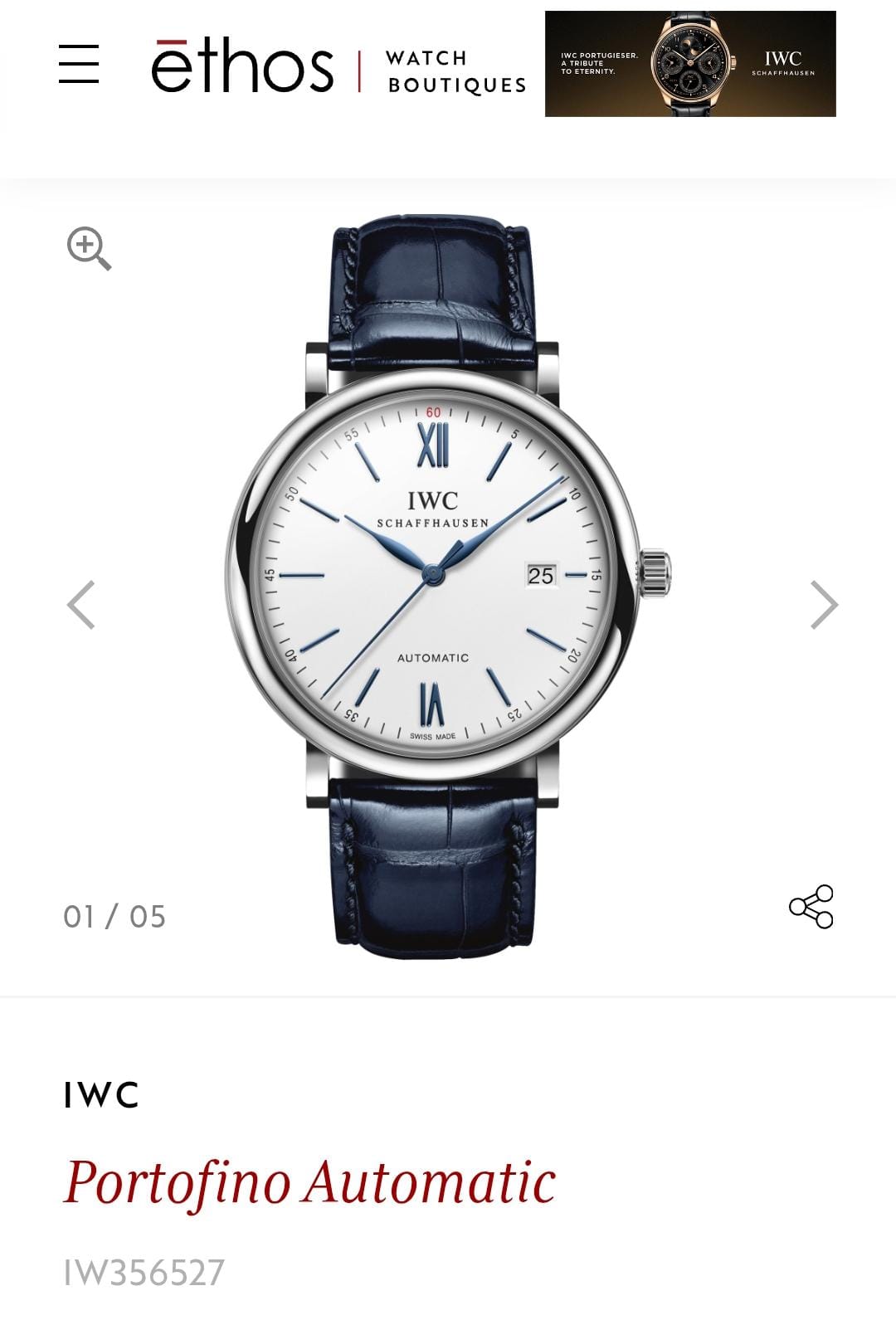Viewport: 896px width, 1320px height.
Task: Show the previous product image
Action: (81, 605)
